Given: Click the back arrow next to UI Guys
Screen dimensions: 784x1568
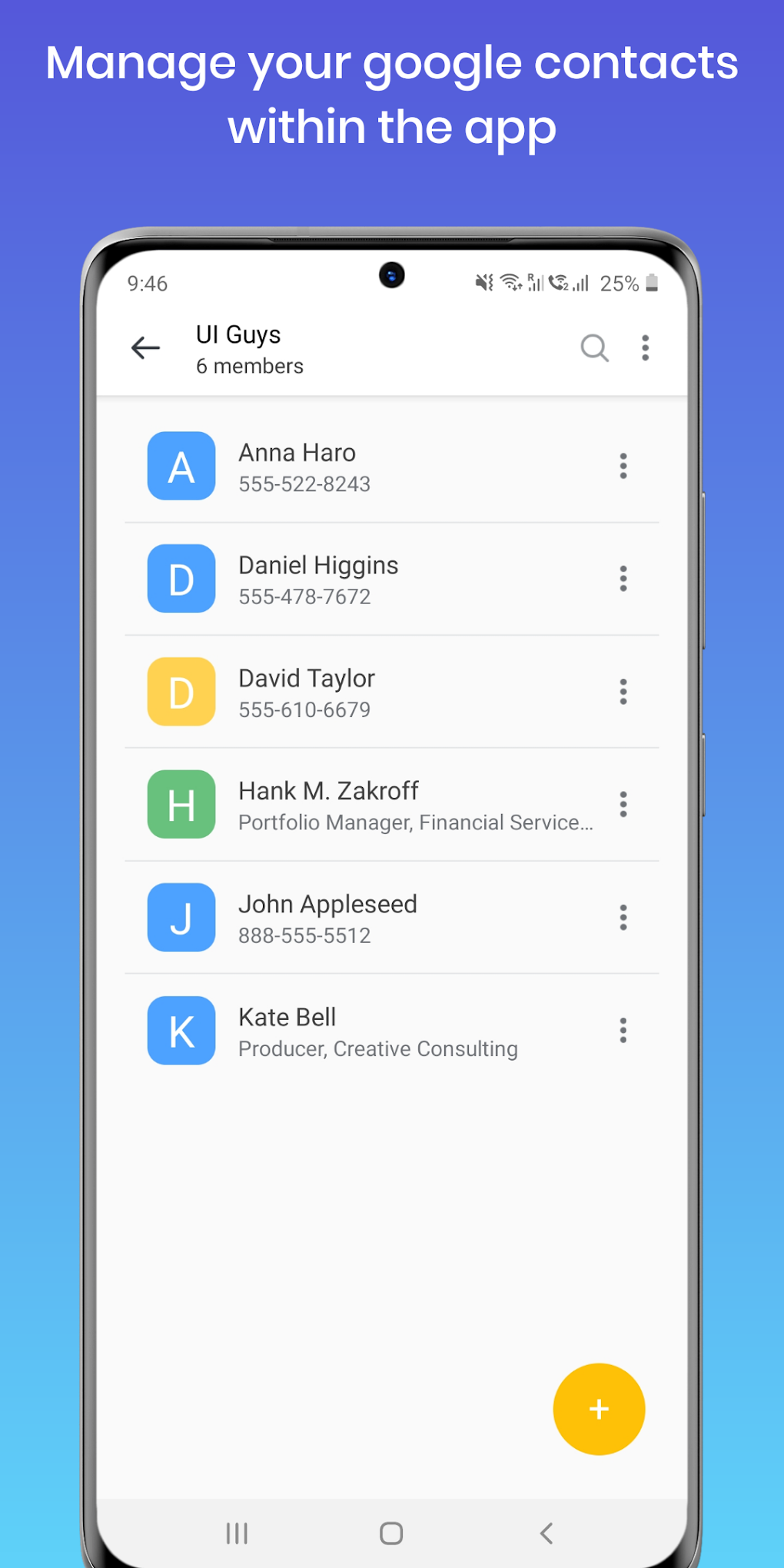Looking at the screenshot, I should click(145, 348).
